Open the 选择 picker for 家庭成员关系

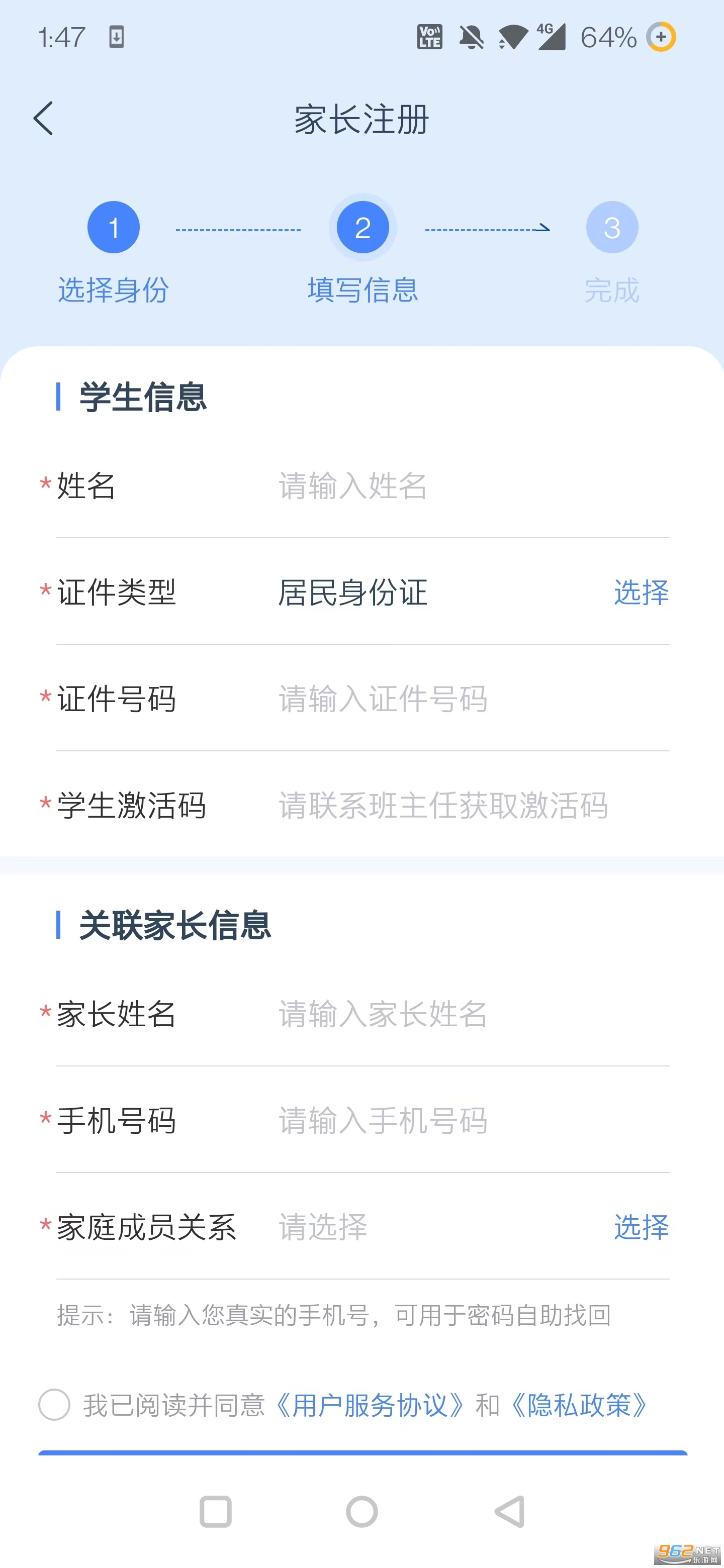(641, 1227)
